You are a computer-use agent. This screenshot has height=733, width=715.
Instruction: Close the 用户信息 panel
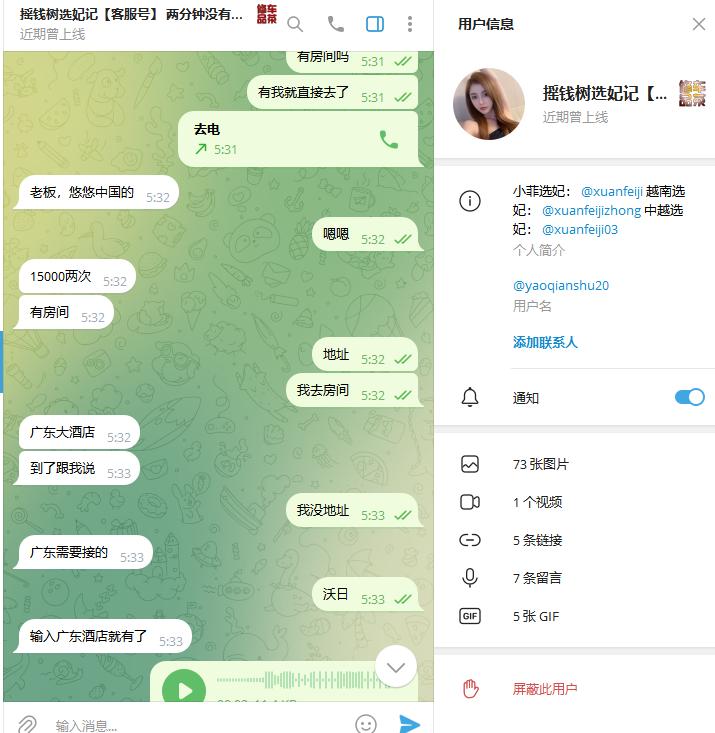[698, 24]
